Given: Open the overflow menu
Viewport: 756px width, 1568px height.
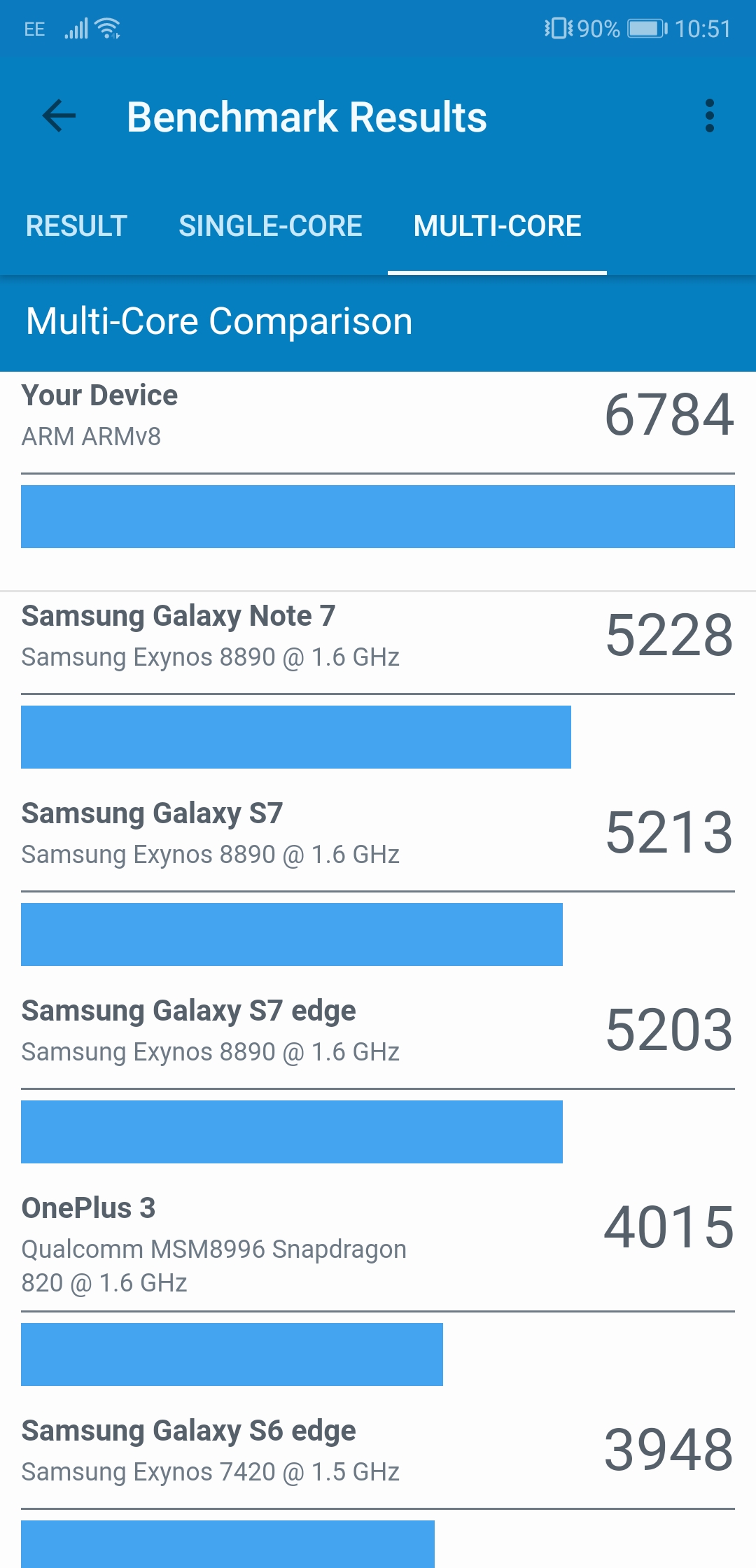Looking at the screenshot, I should [x=709, y=116].
